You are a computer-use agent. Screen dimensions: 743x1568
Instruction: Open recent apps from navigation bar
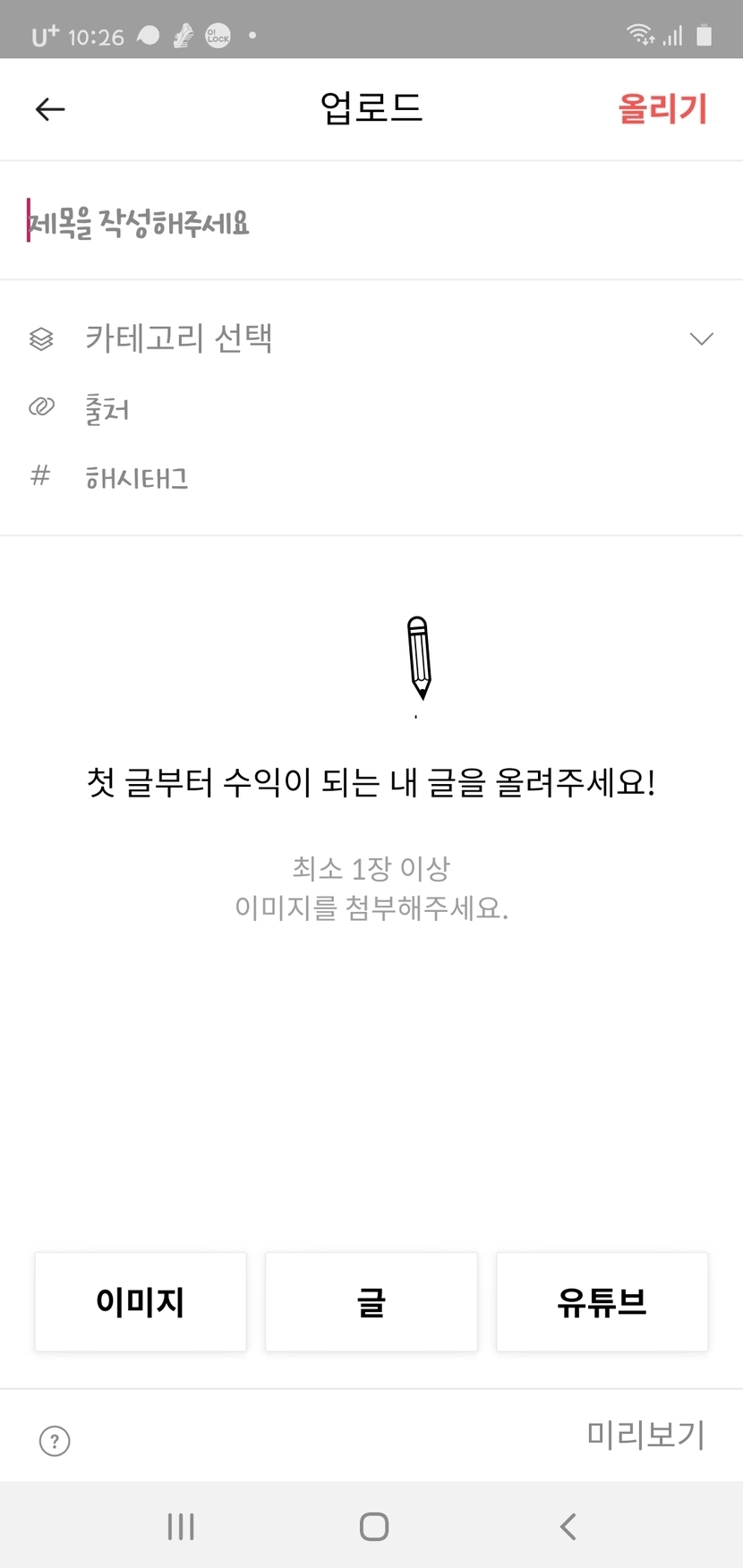(181, 1527)
